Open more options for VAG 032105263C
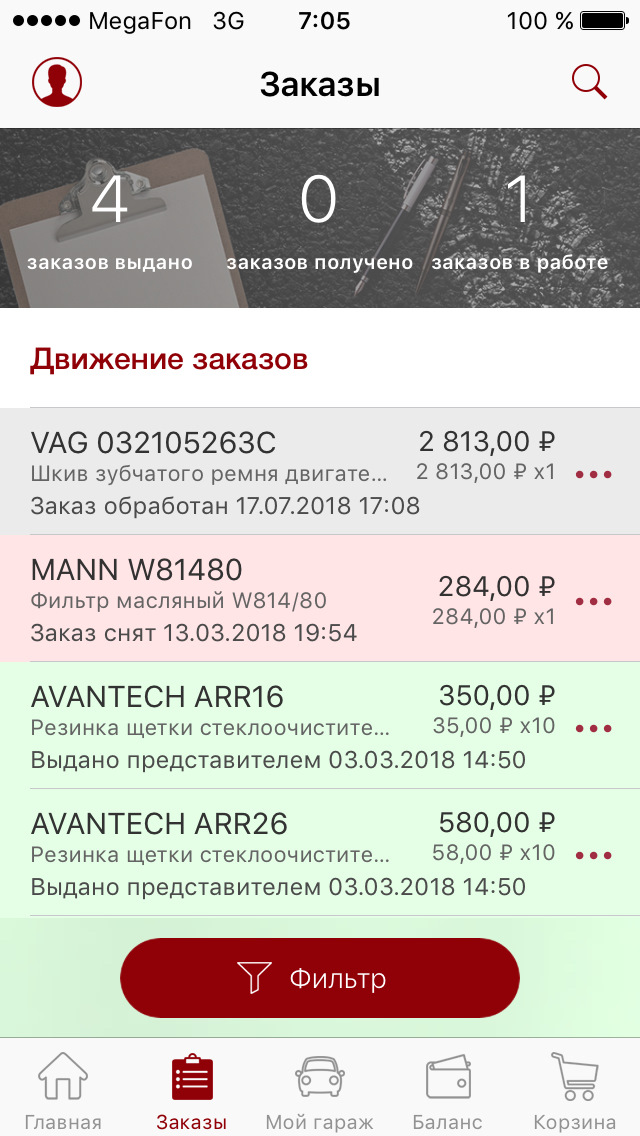 [594, 475]
